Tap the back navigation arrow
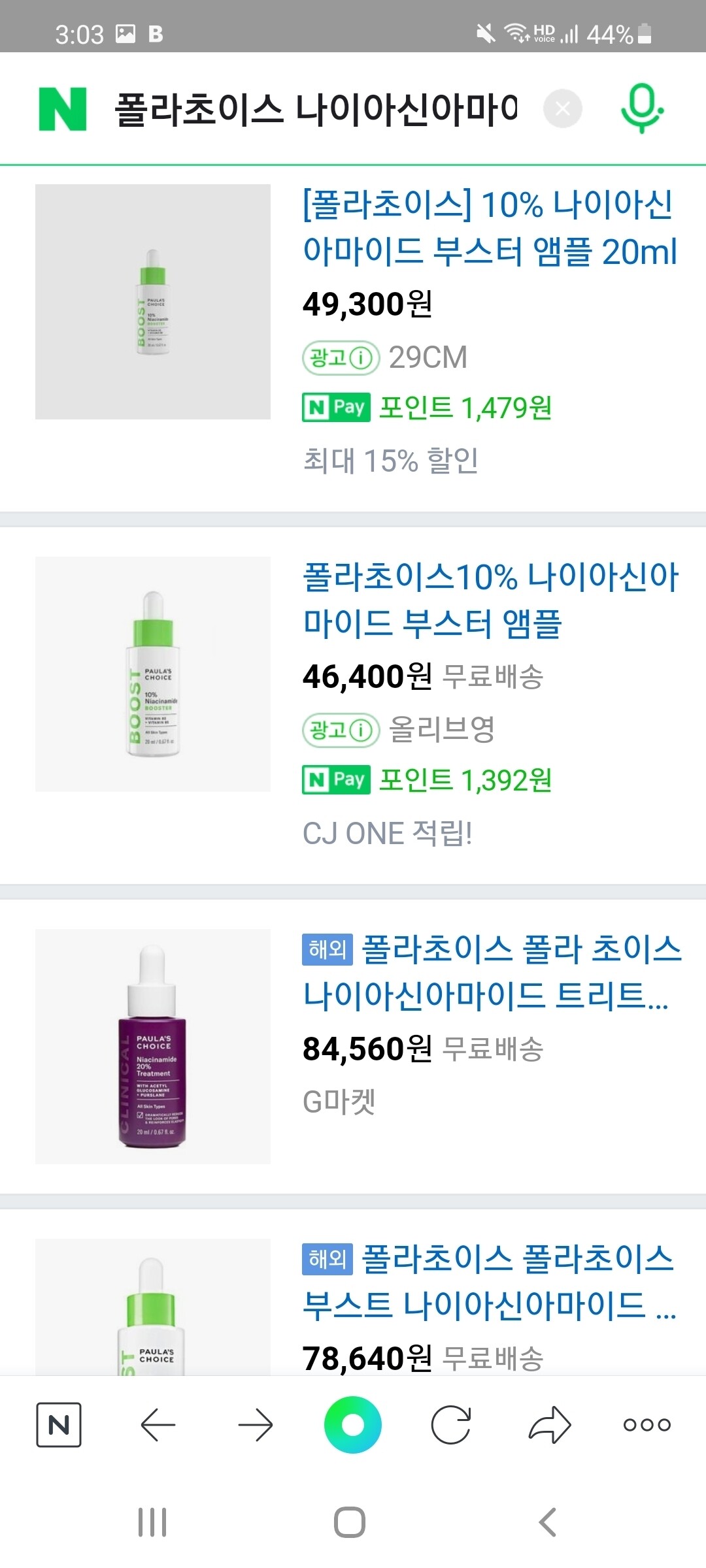This screenshot has height=1568, width=706. click(157, 1424)
